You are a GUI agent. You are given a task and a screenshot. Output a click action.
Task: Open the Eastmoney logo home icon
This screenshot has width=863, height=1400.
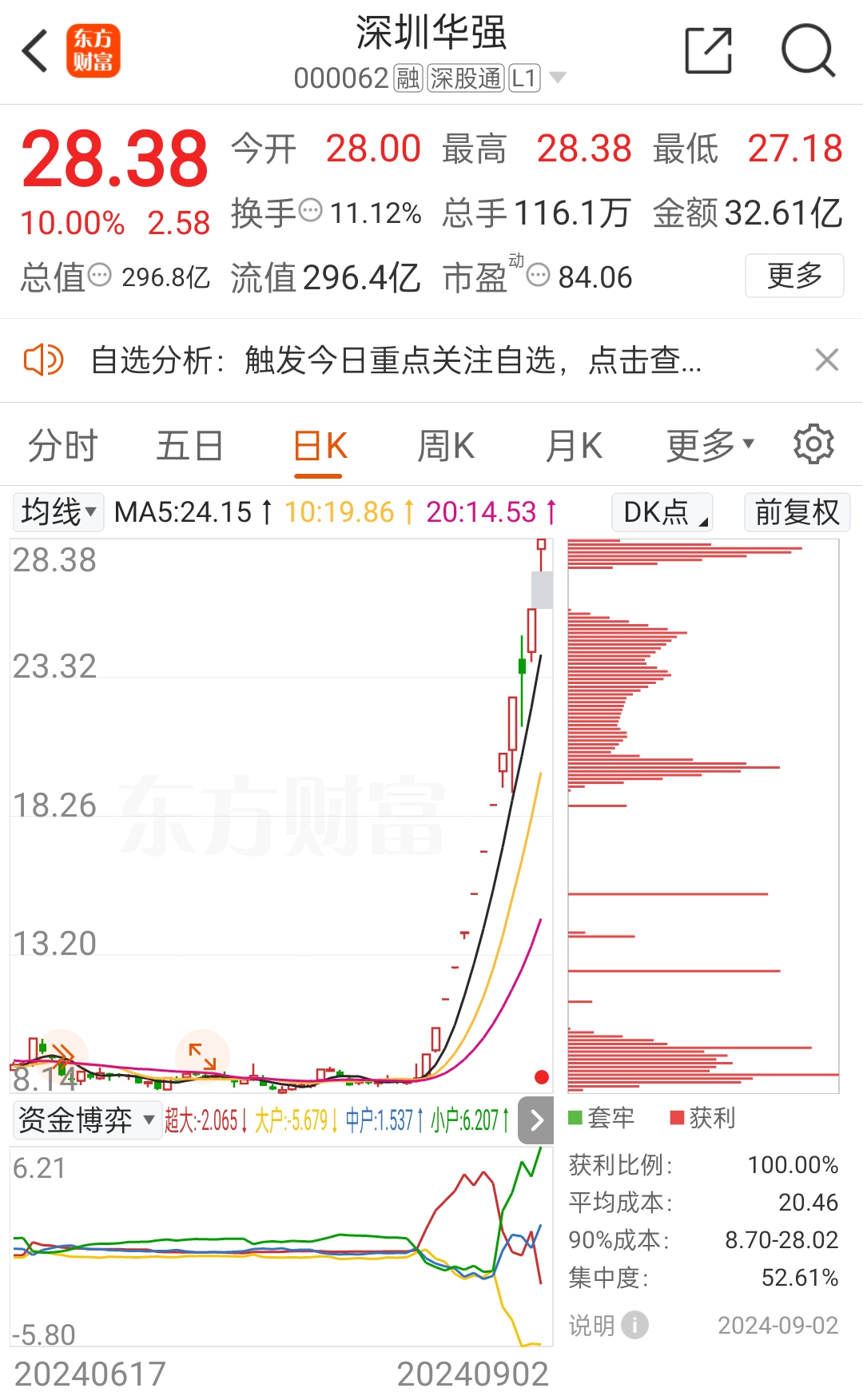(96, 50)
